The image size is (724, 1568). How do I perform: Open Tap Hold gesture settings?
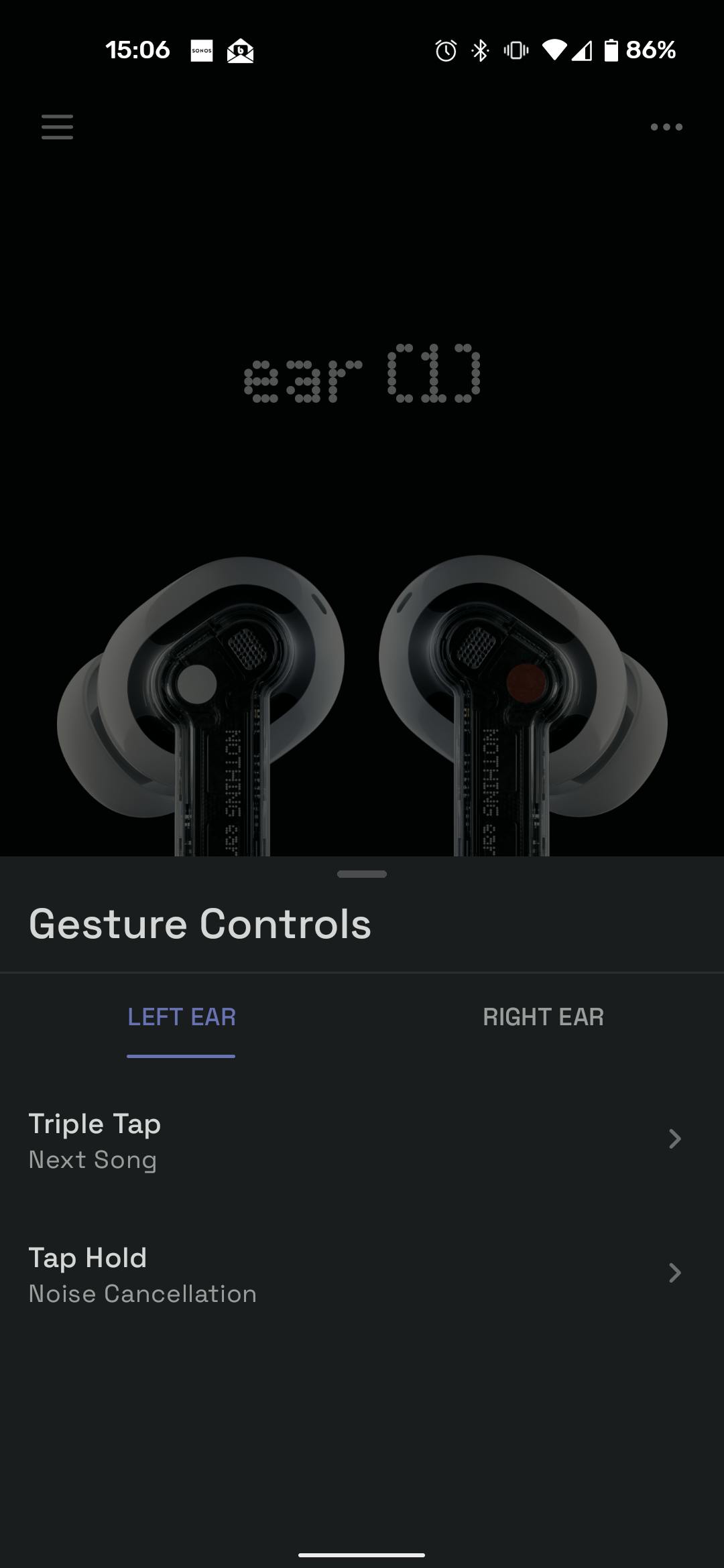click(362, 1273)
